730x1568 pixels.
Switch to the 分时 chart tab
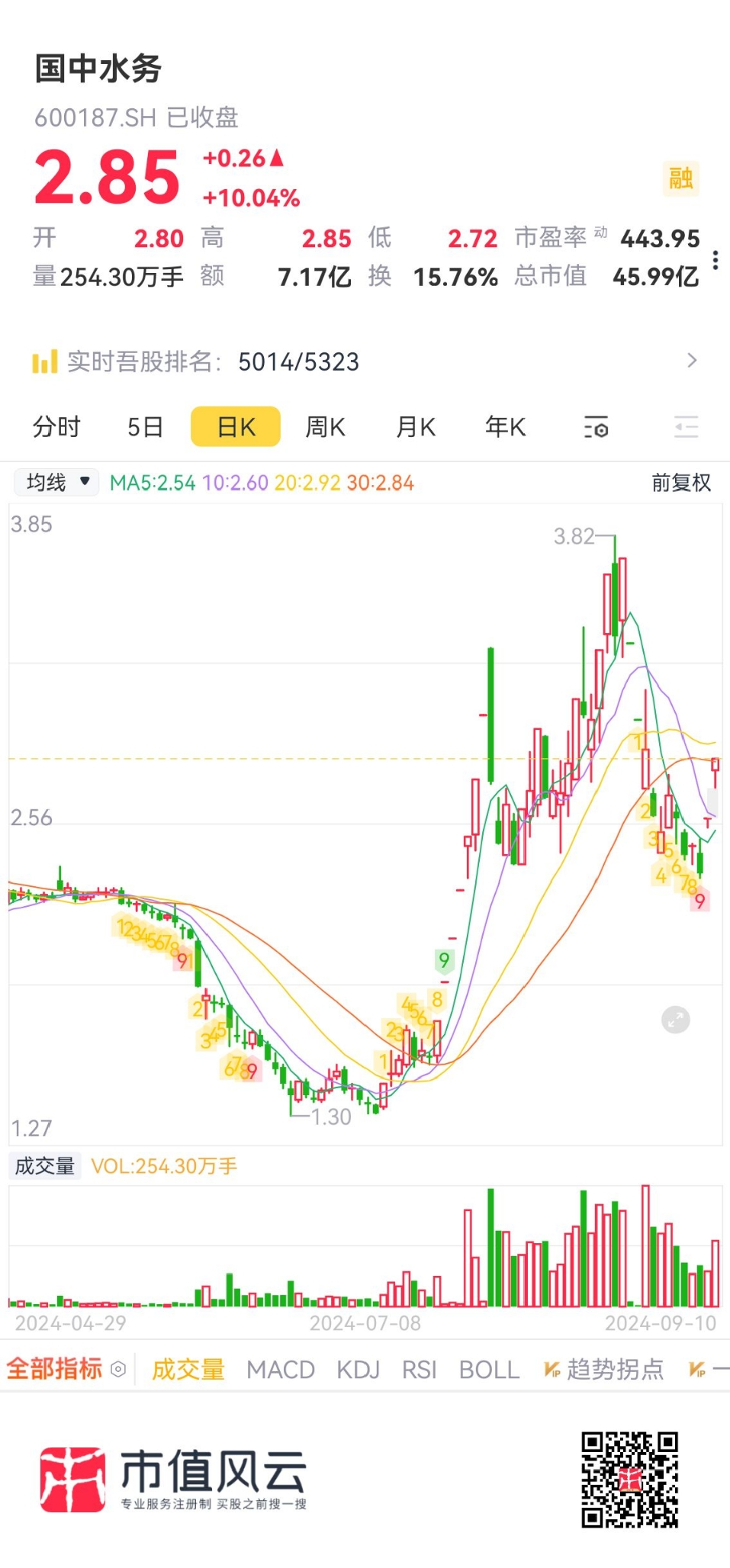point(56,427)
